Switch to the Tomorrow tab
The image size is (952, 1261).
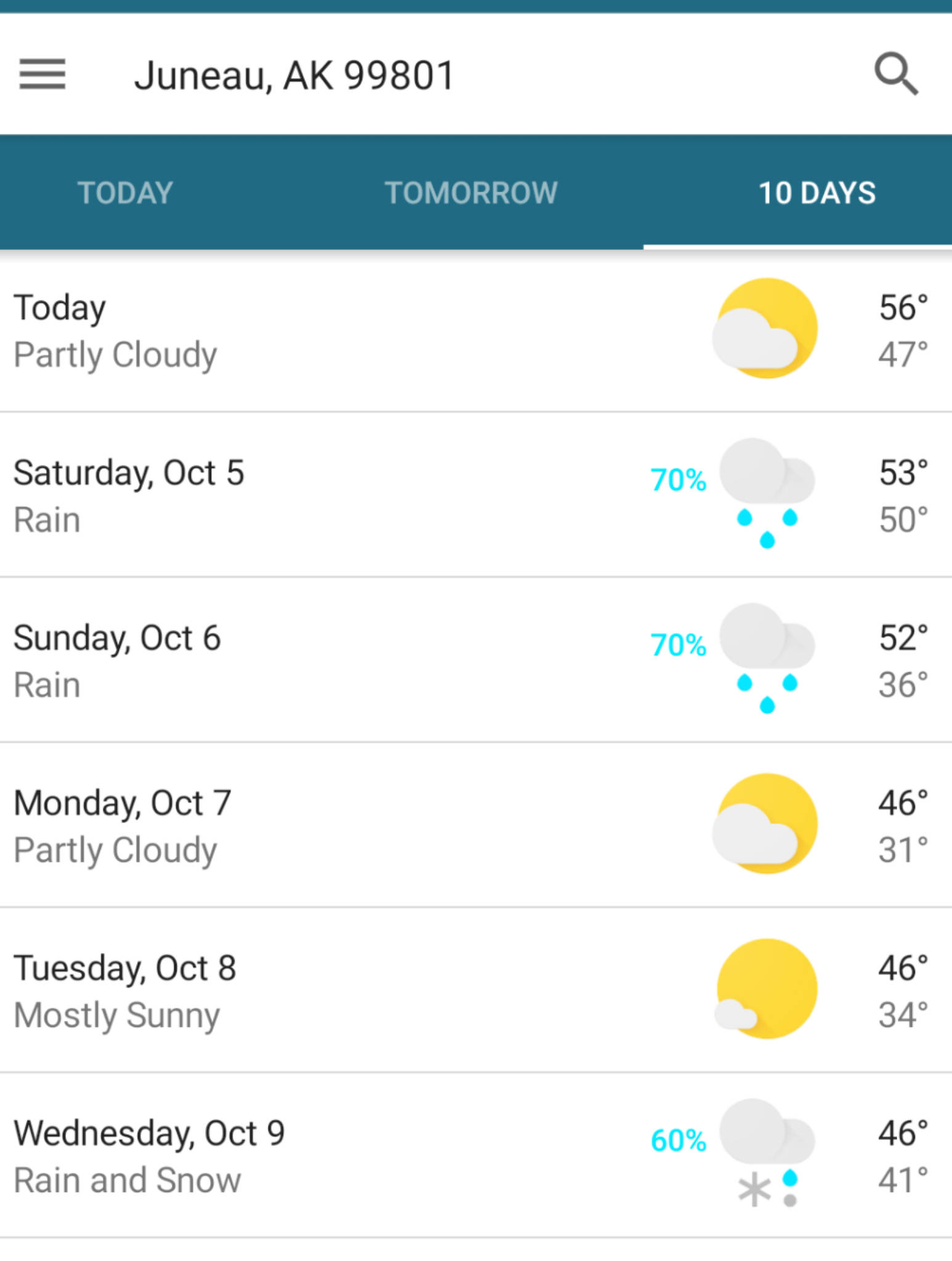(x=471, y=193)
